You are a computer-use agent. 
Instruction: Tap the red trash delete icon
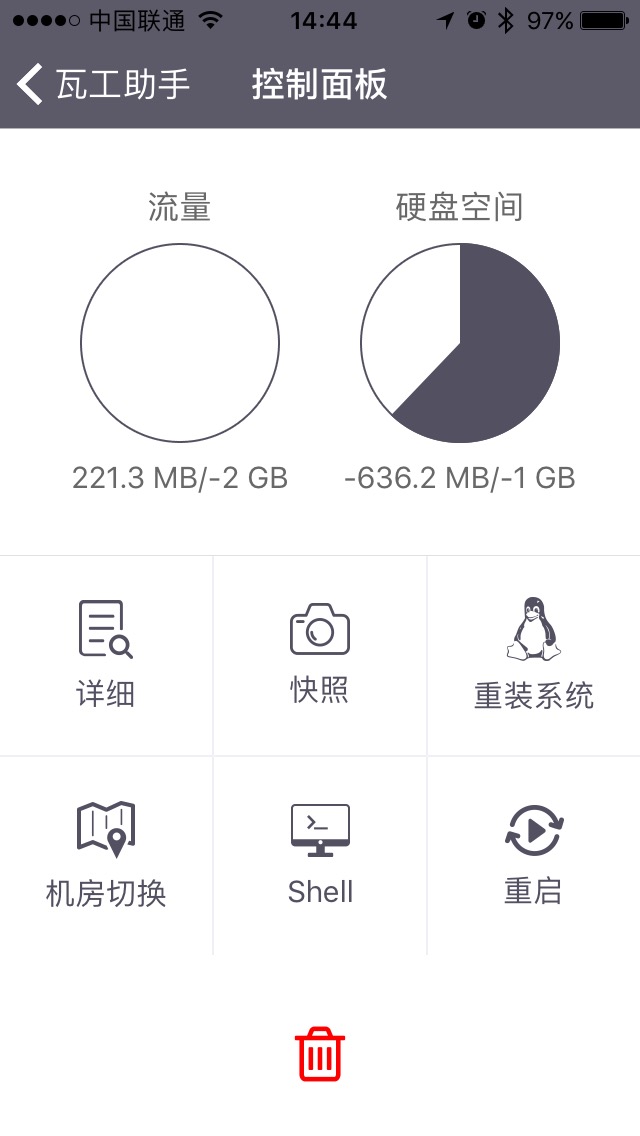click(x=320, y=1054)
